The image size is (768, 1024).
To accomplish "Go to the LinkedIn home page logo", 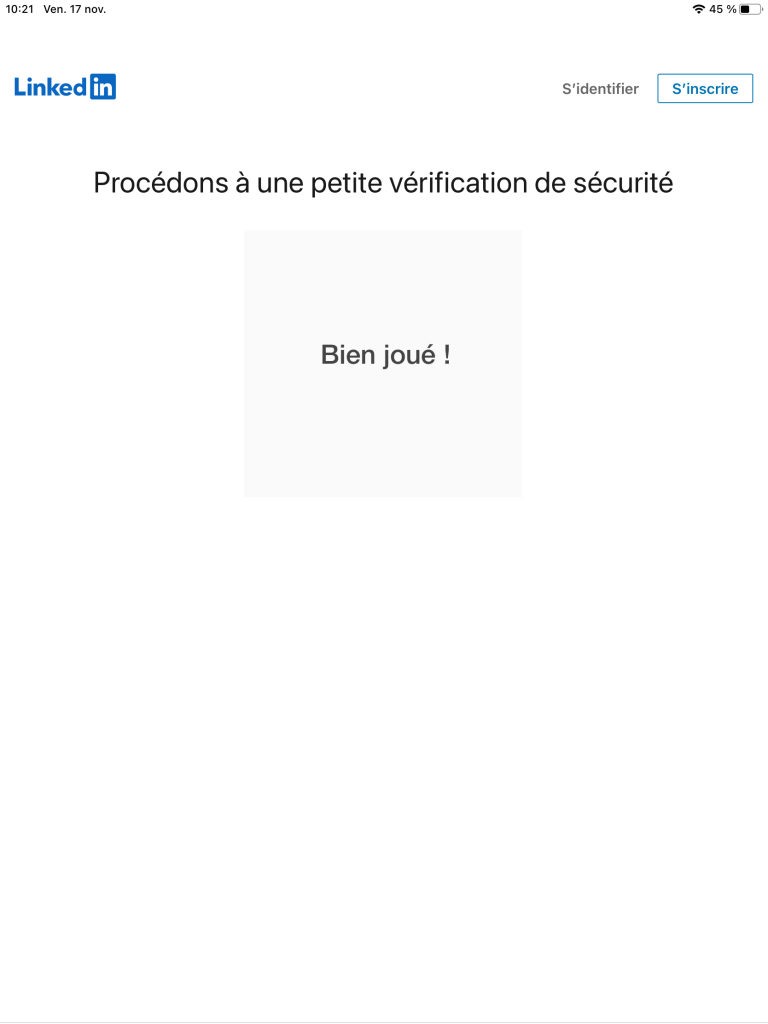I will coord(65,87).
